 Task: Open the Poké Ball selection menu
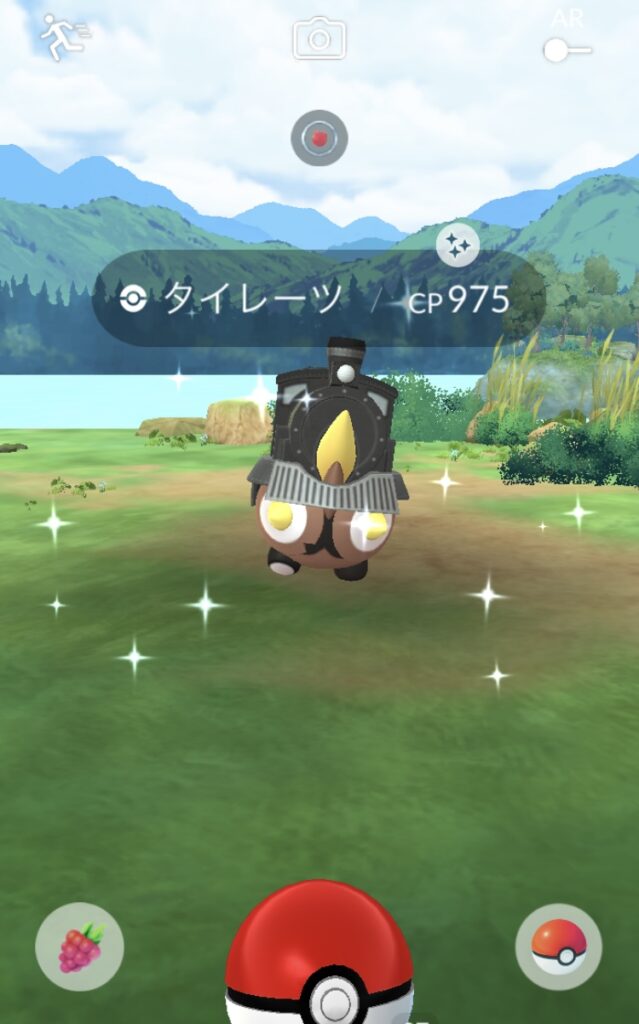coord(558,946)
